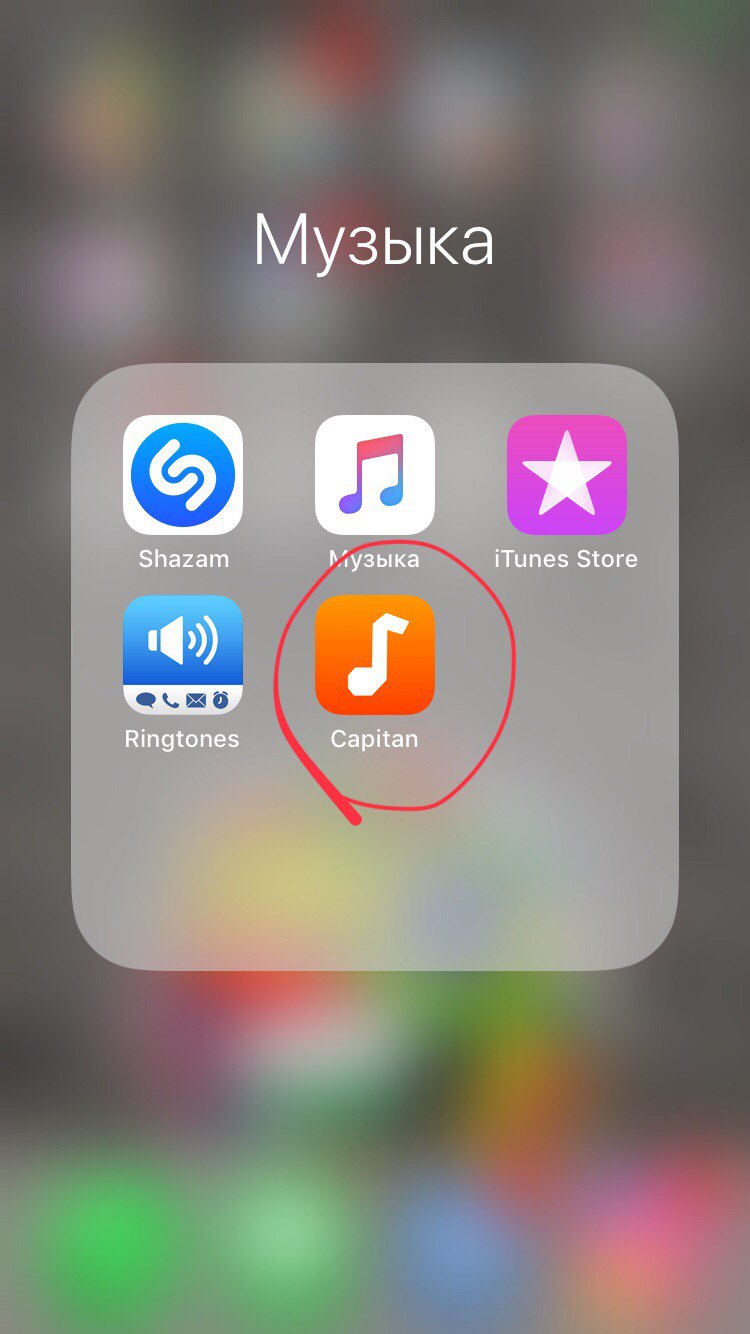The height and width of the screenshot is (1334, 750).
Task: Open the Ringtones app
Action: coord(183,655)
